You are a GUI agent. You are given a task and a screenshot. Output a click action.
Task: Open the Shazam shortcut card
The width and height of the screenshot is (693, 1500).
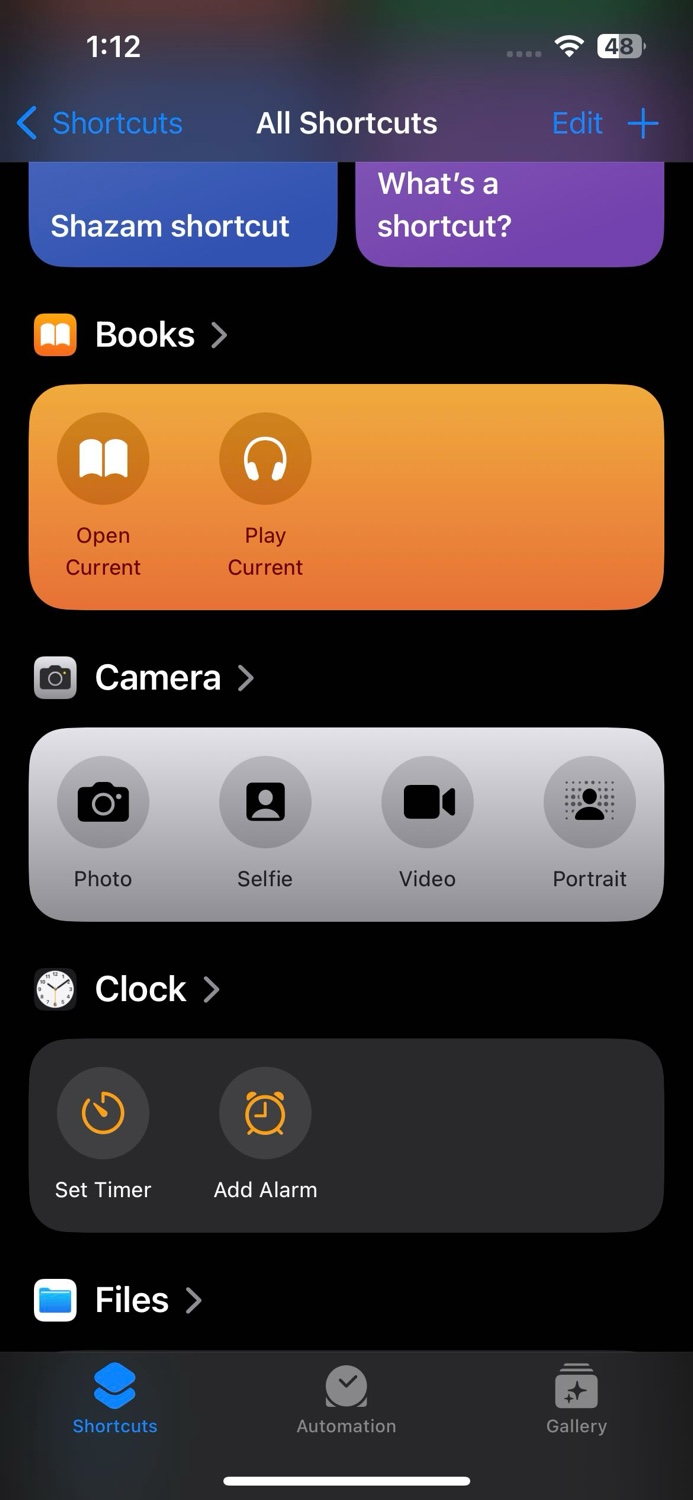[x=183, y=214]
